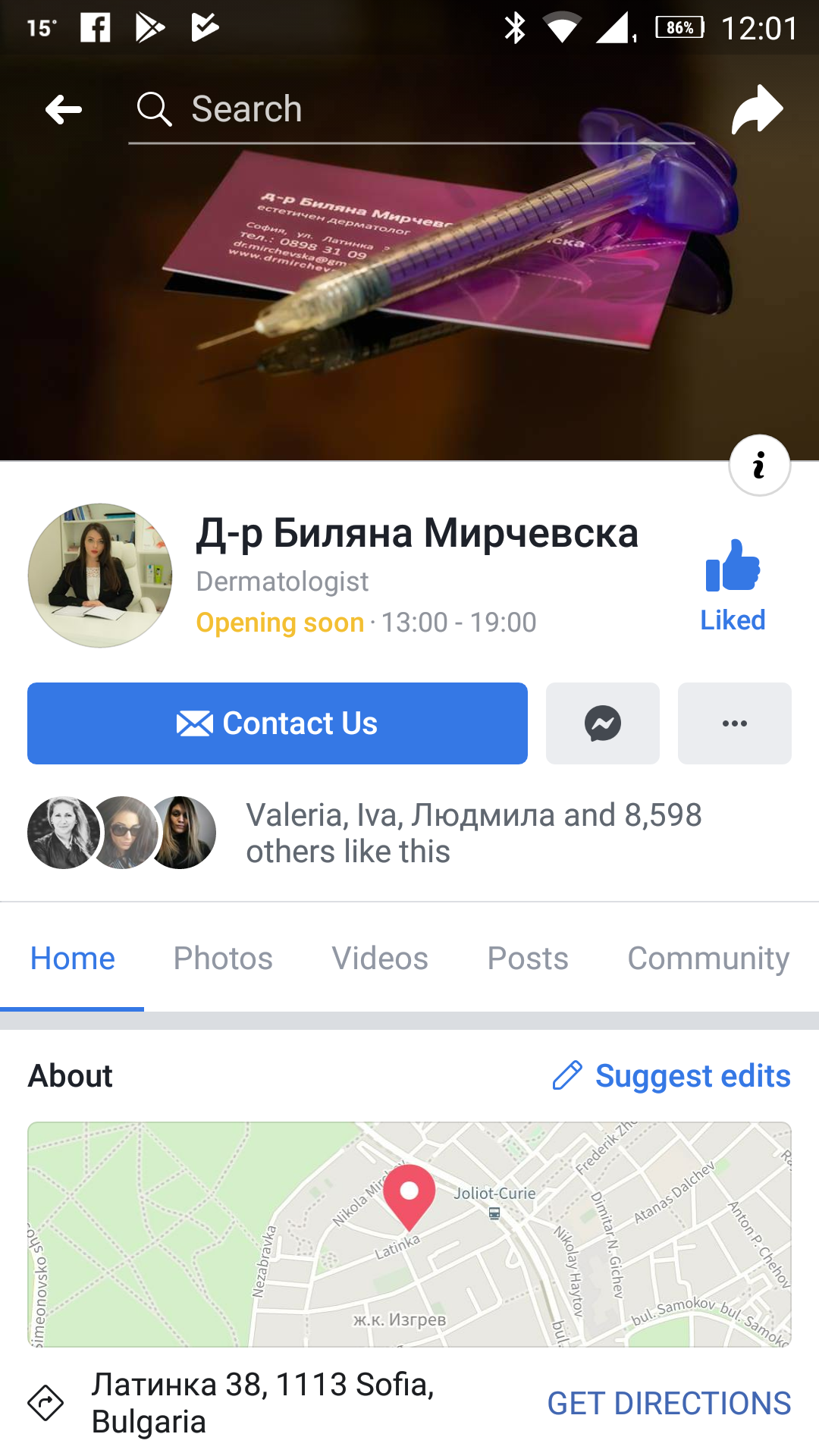The height and width of the screenshot is (1456, 819).
Task: Go back using the arrow icon
Action: (x=64, y=109)
